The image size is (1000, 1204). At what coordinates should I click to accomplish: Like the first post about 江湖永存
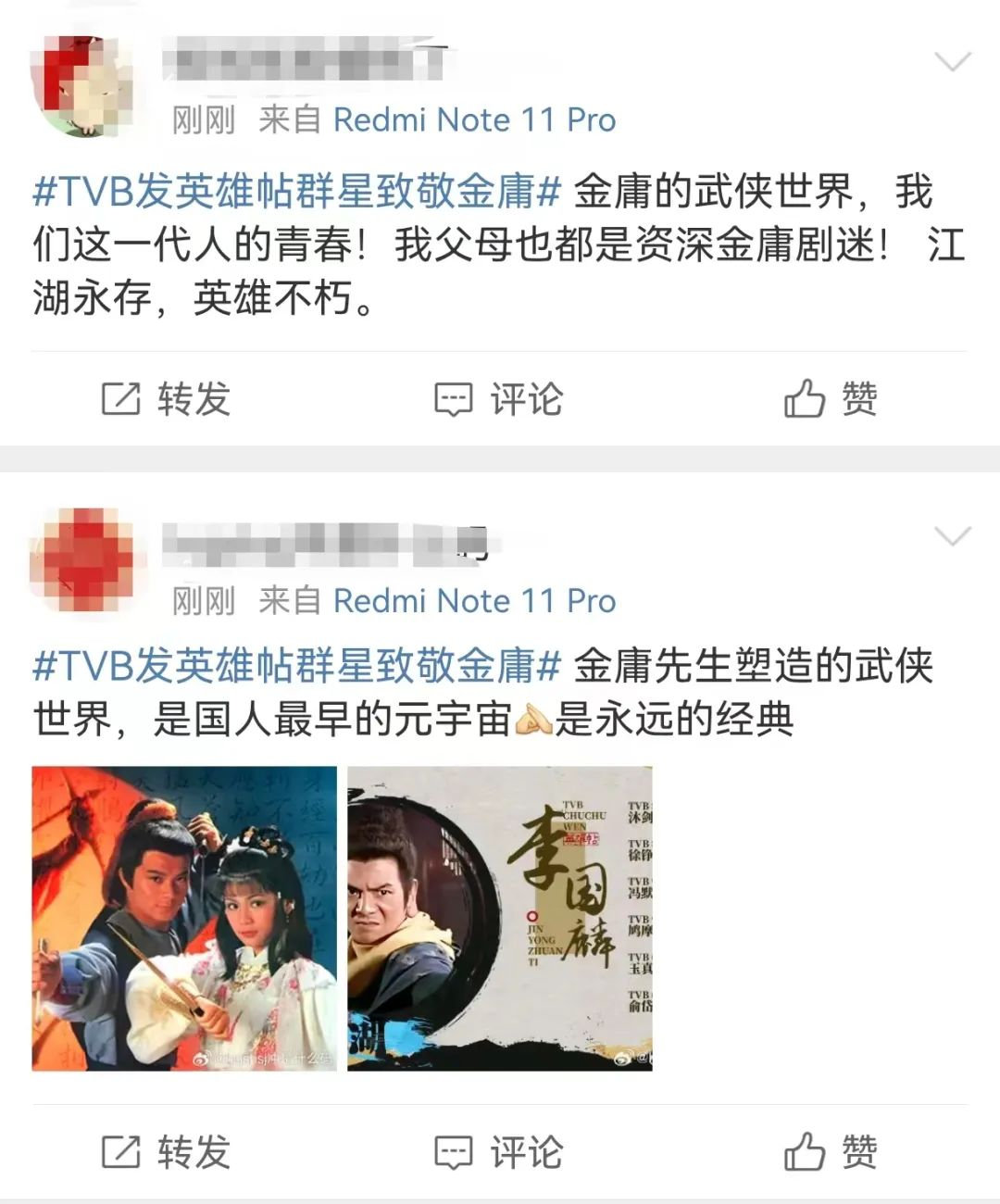click(831, 399)
